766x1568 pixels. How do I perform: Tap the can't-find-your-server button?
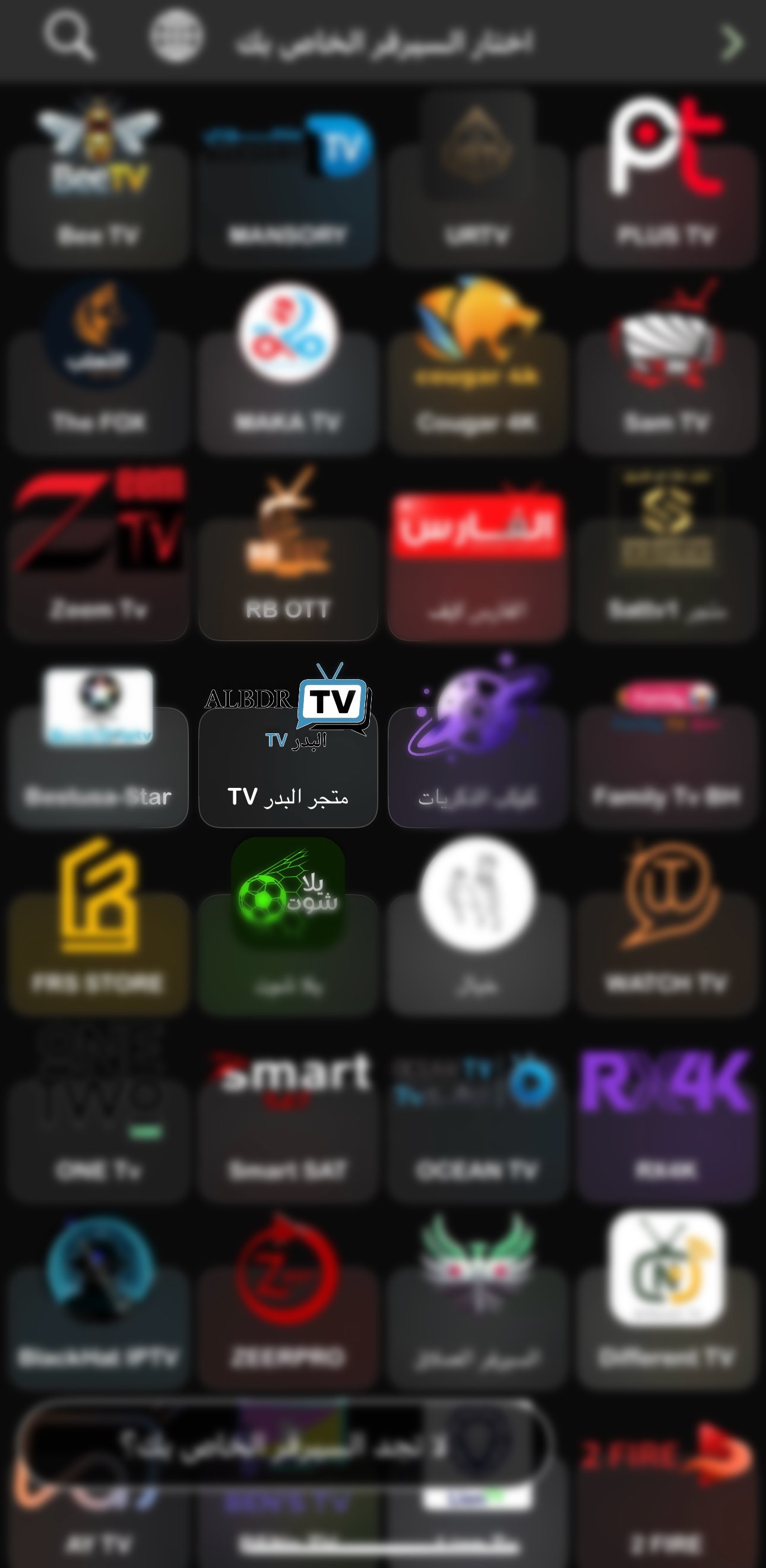point(284,1444)
